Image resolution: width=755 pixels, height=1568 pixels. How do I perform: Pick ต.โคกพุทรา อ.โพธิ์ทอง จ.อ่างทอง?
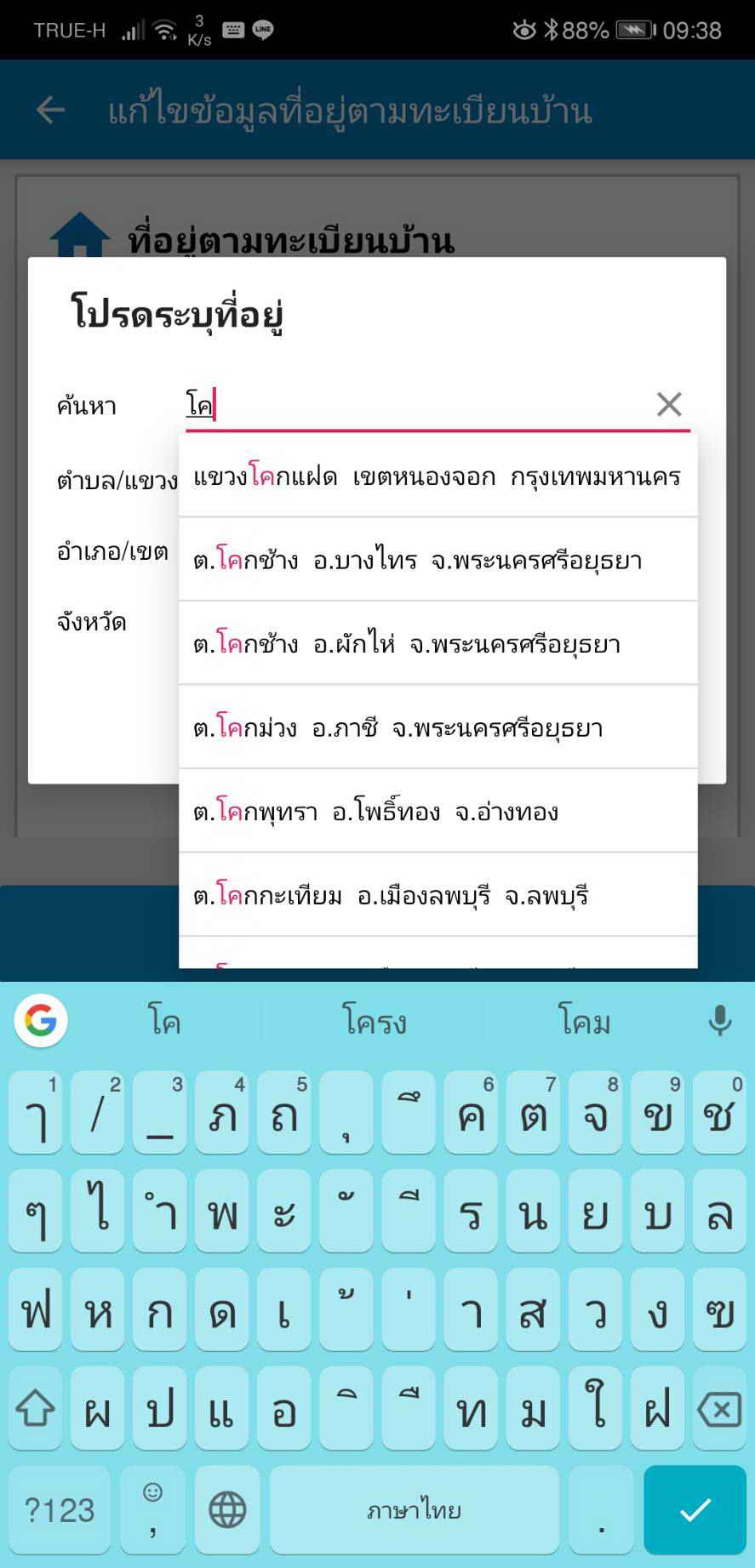[x=438, y=811]
